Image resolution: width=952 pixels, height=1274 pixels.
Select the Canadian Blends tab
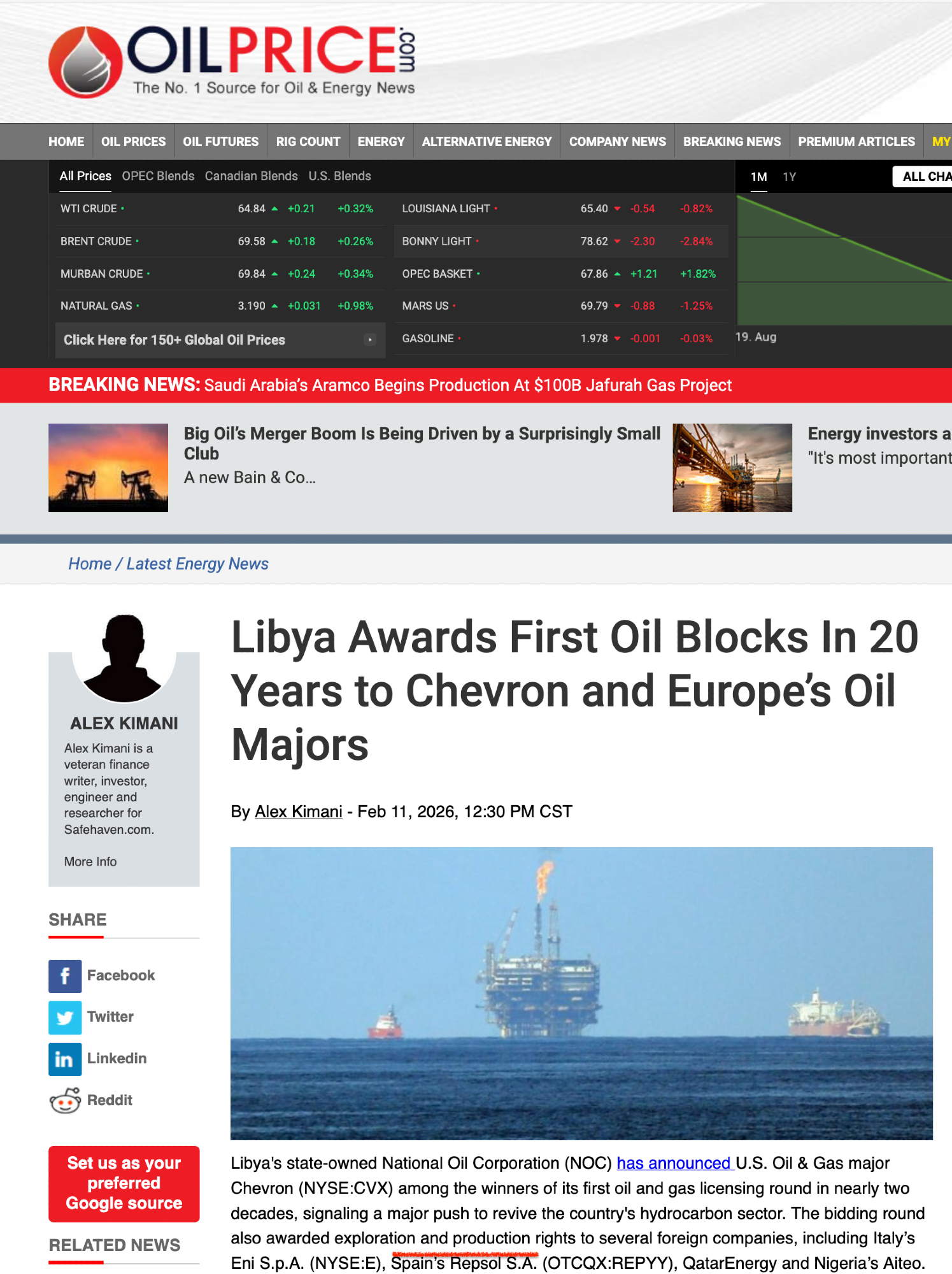[251, 176]
